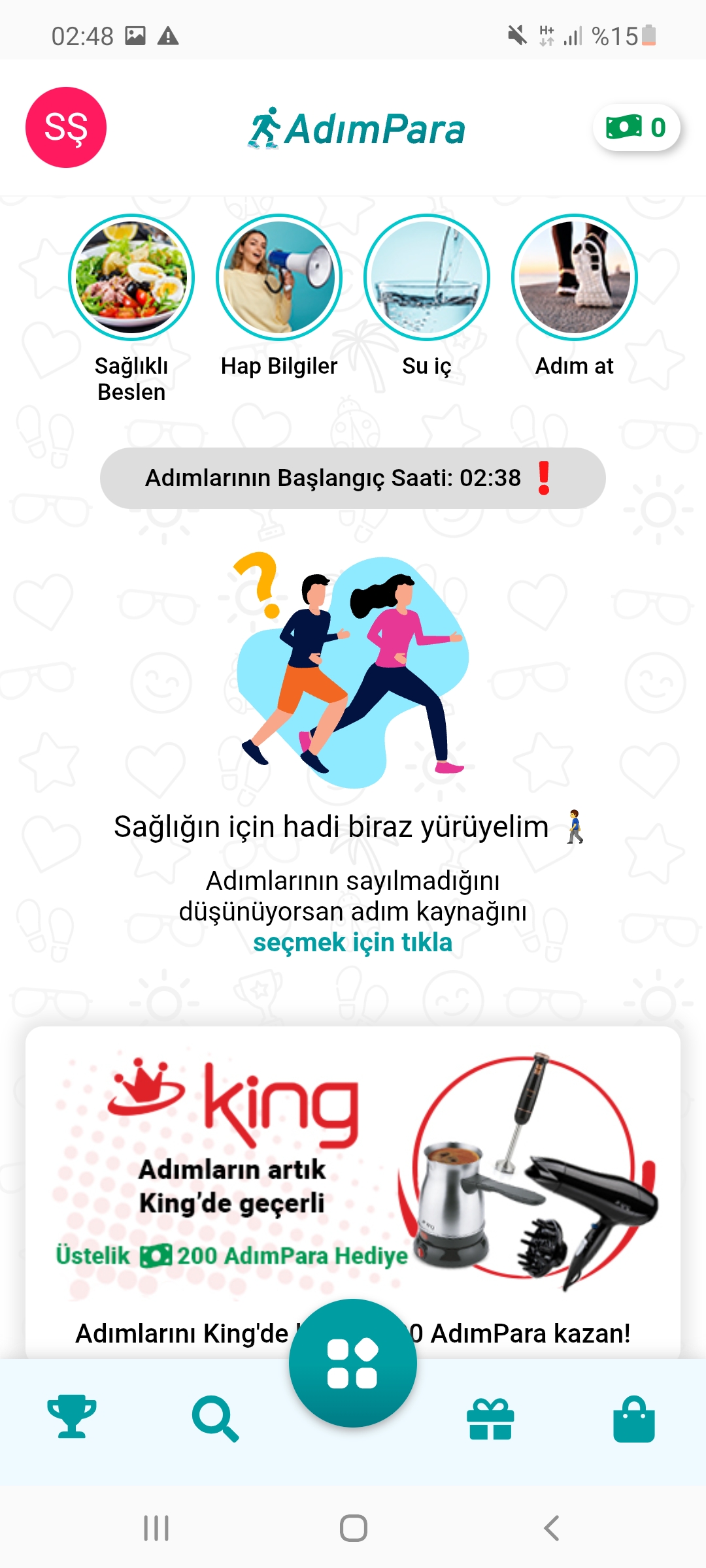Viewport: 706px width, 1568px height.
Task: Open the SŞ profile avatar
Action: click(x=66, y=127)
